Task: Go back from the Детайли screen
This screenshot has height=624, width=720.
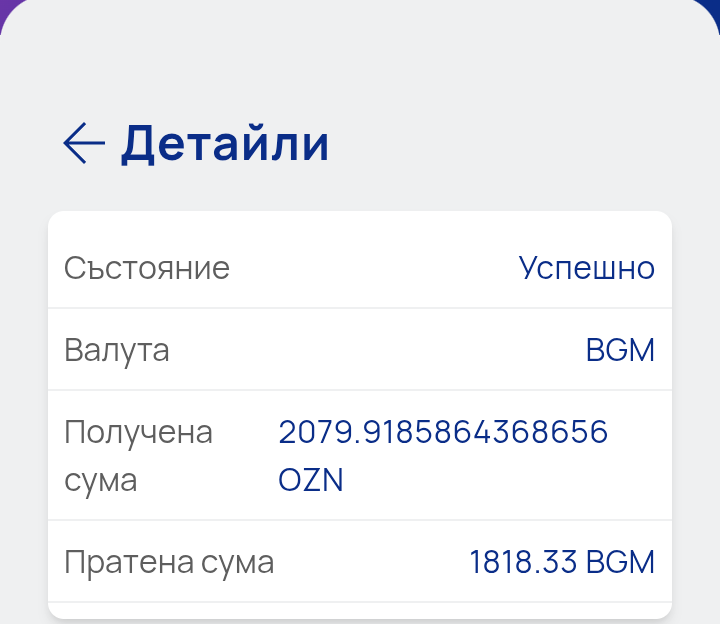Action: pos(84,144)
